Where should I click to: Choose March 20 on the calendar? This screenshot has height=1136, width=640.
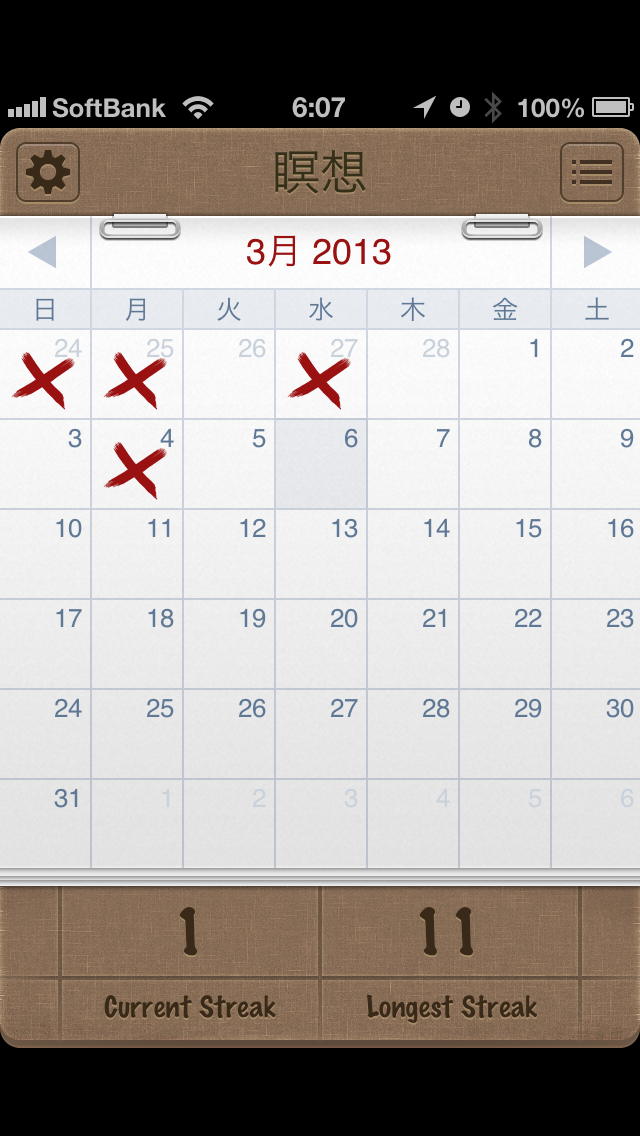321,644
